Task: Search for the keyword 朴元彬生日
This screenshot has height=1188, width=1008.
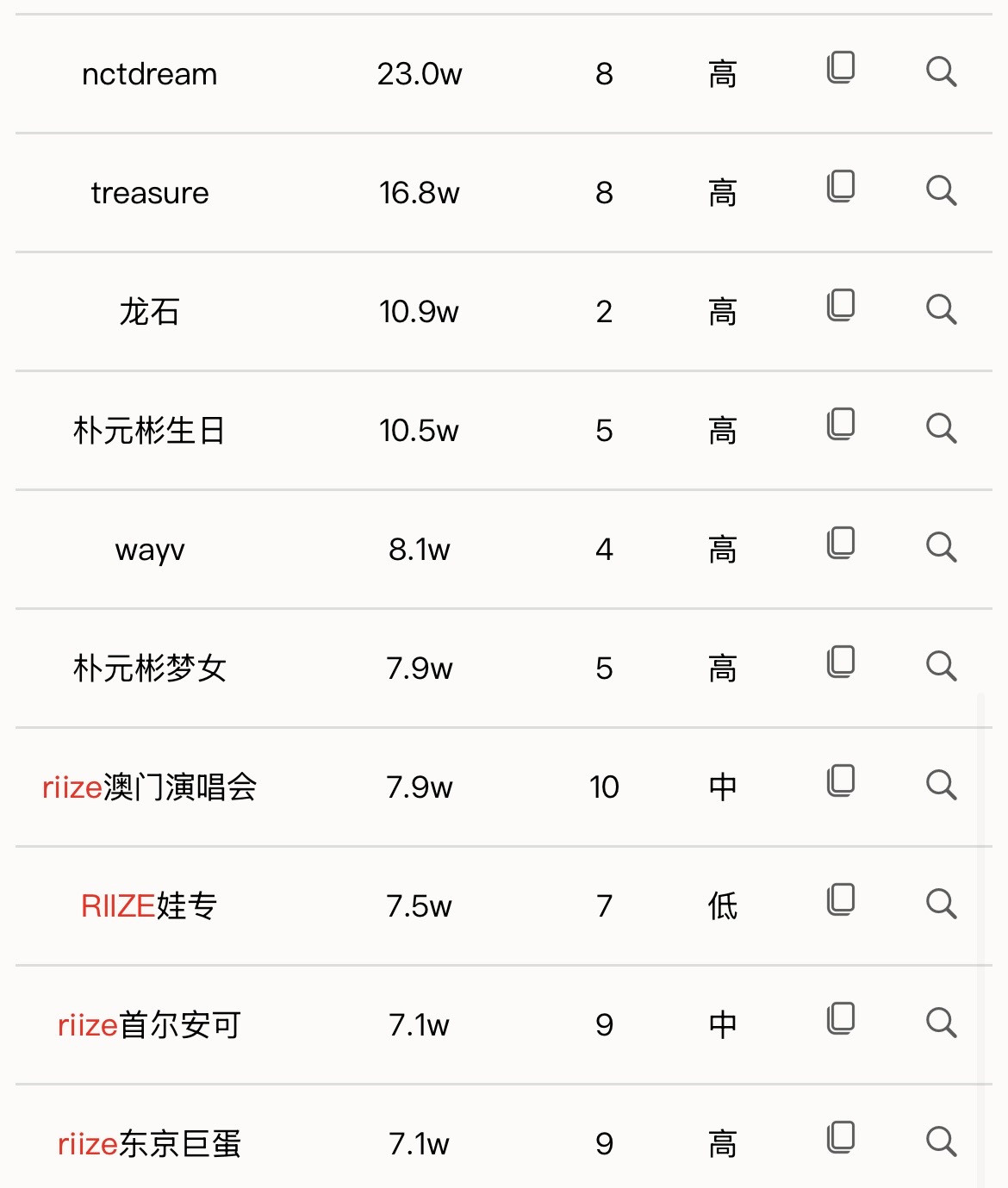Action: tap(941, 428)
